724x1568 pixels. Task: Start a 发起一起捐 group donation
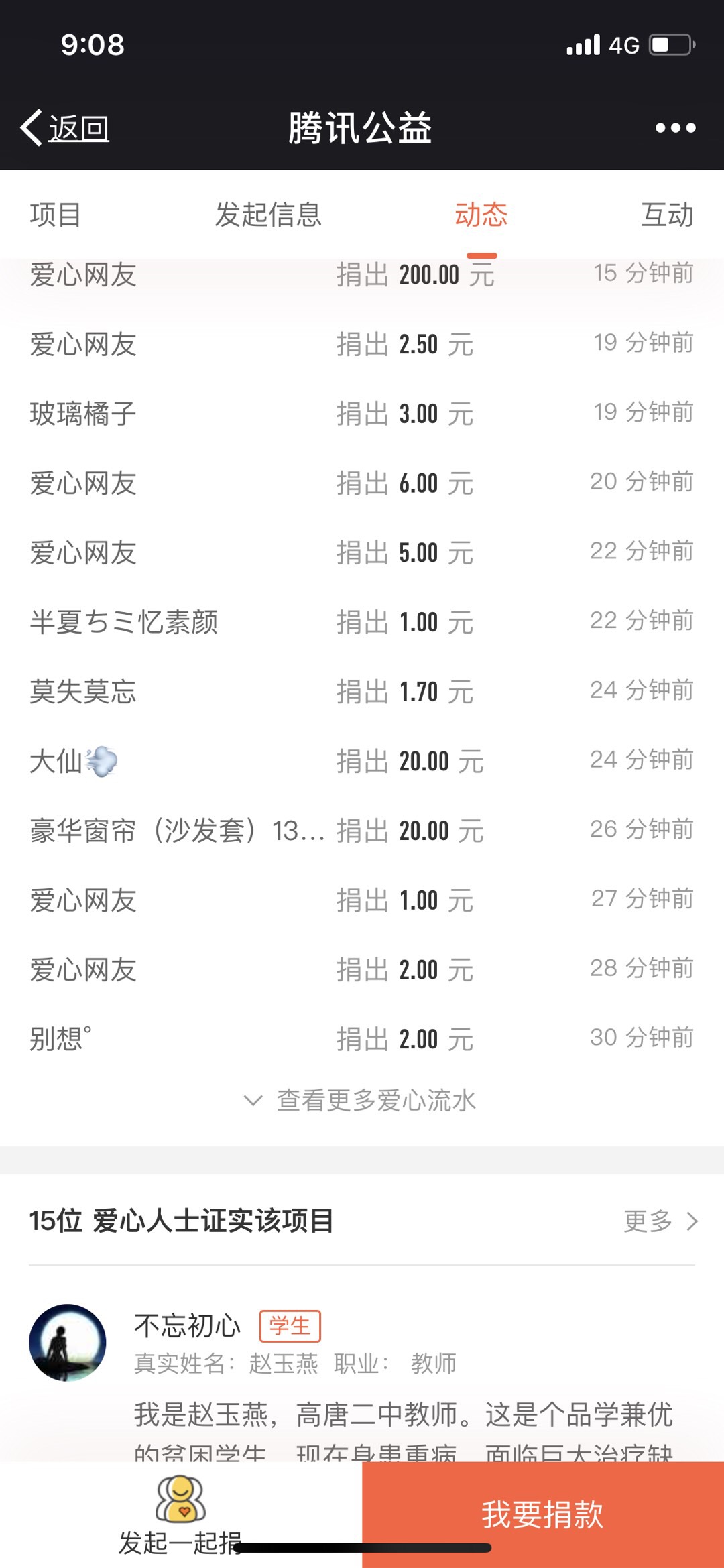click(180, 1514)
